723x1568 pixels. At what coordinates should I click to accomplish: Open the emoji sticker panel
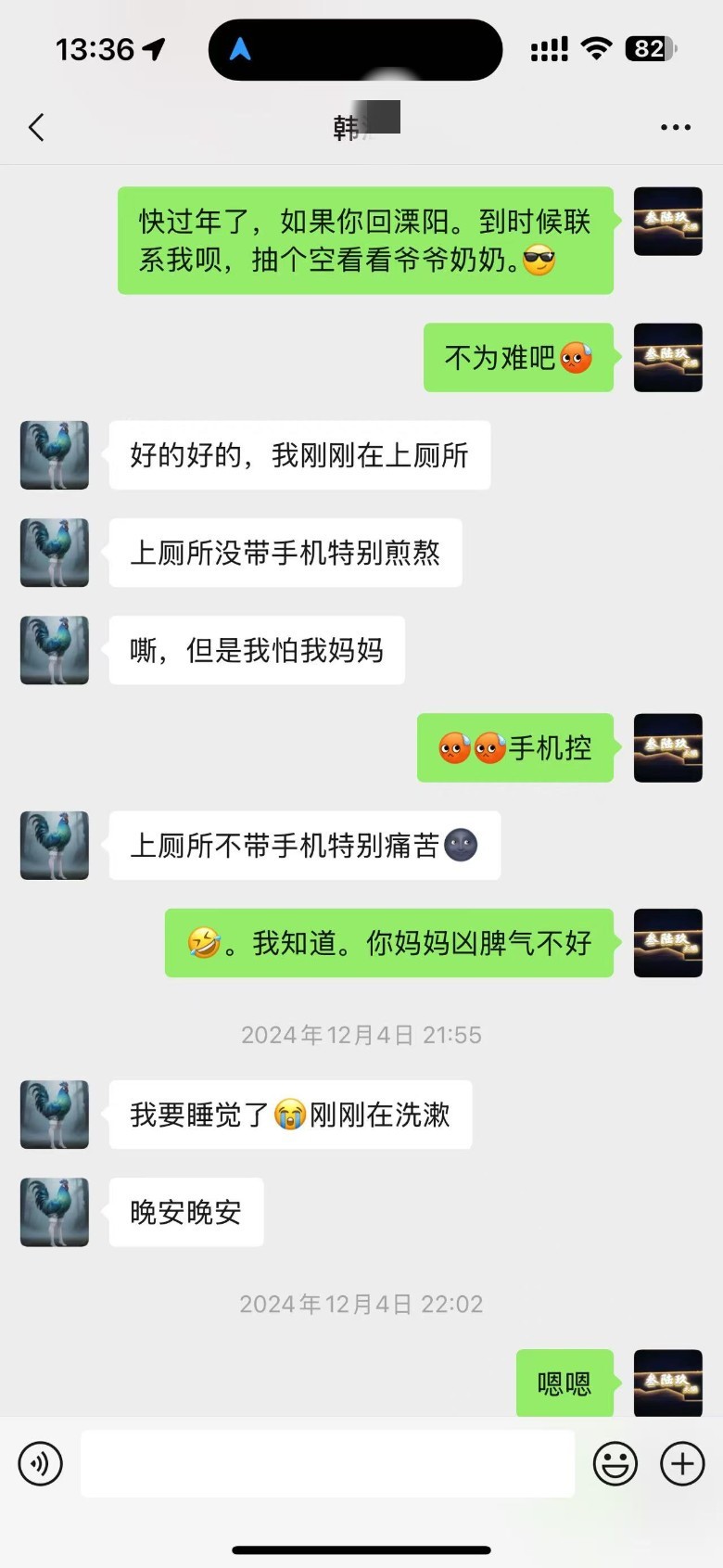(x=615, y=1464)
